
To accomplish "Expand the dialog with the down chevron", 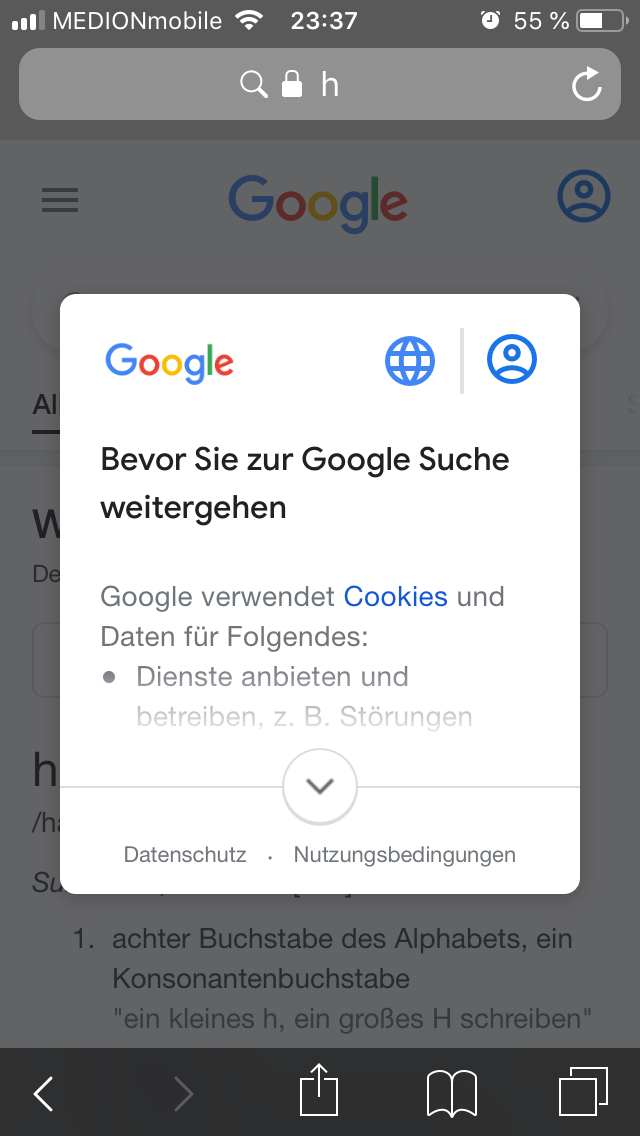I will [320, 787].
